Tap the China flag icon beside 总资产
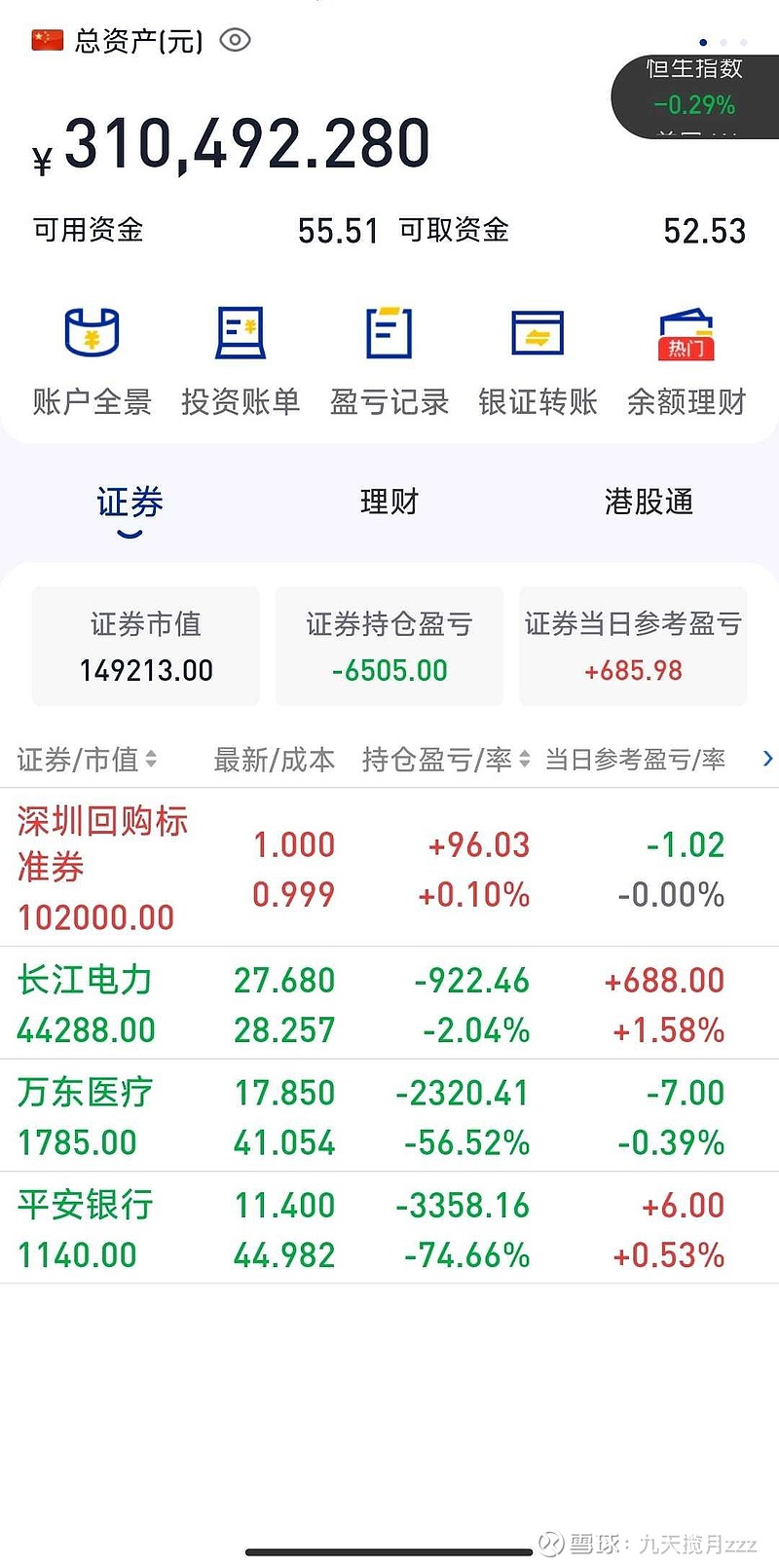779x1568 pixels. tap(45, 39)
